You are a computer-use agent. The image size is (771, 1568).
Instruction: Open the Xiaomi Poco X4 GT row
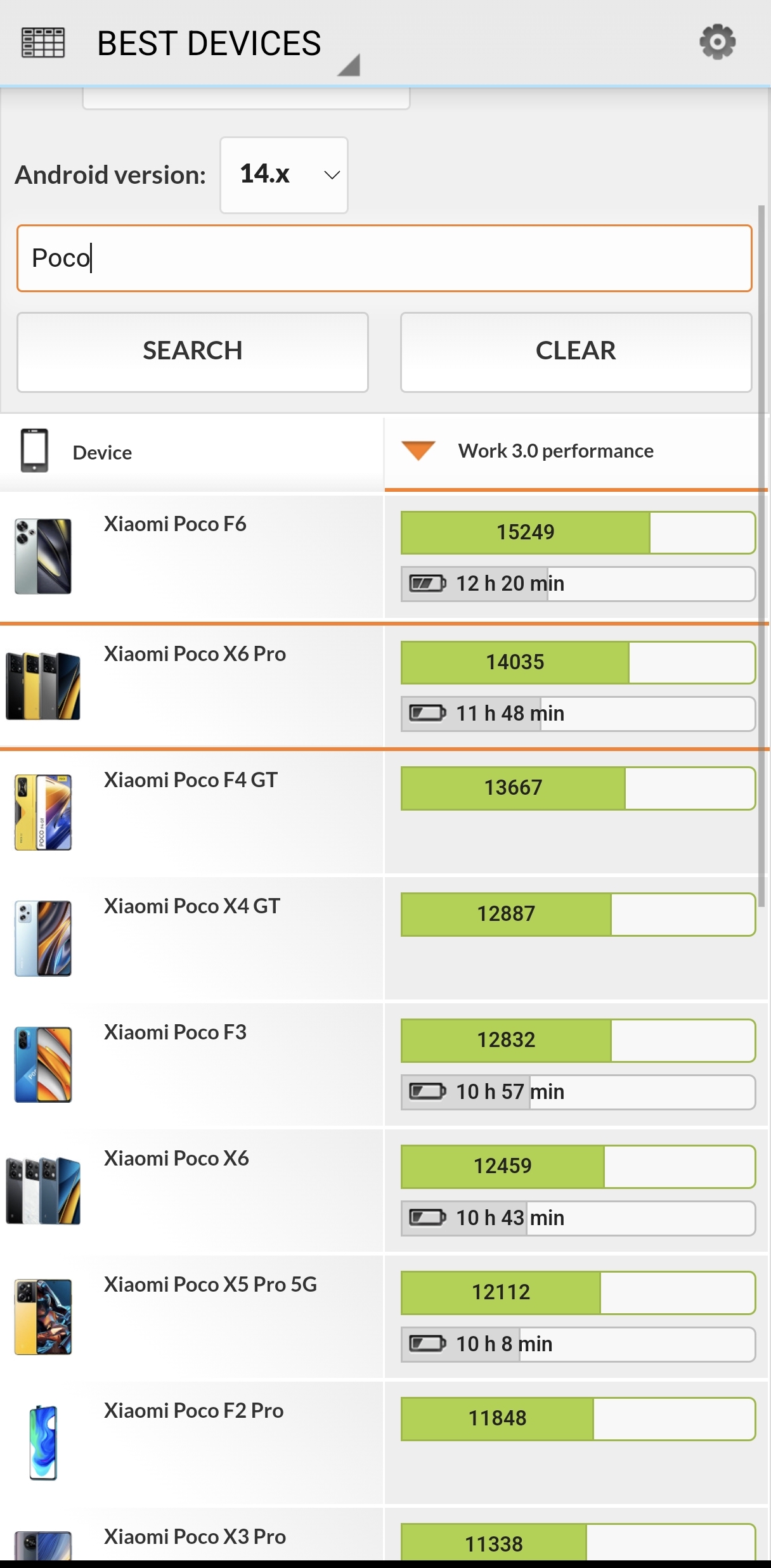pyautogui.click(x=384, y=939)
